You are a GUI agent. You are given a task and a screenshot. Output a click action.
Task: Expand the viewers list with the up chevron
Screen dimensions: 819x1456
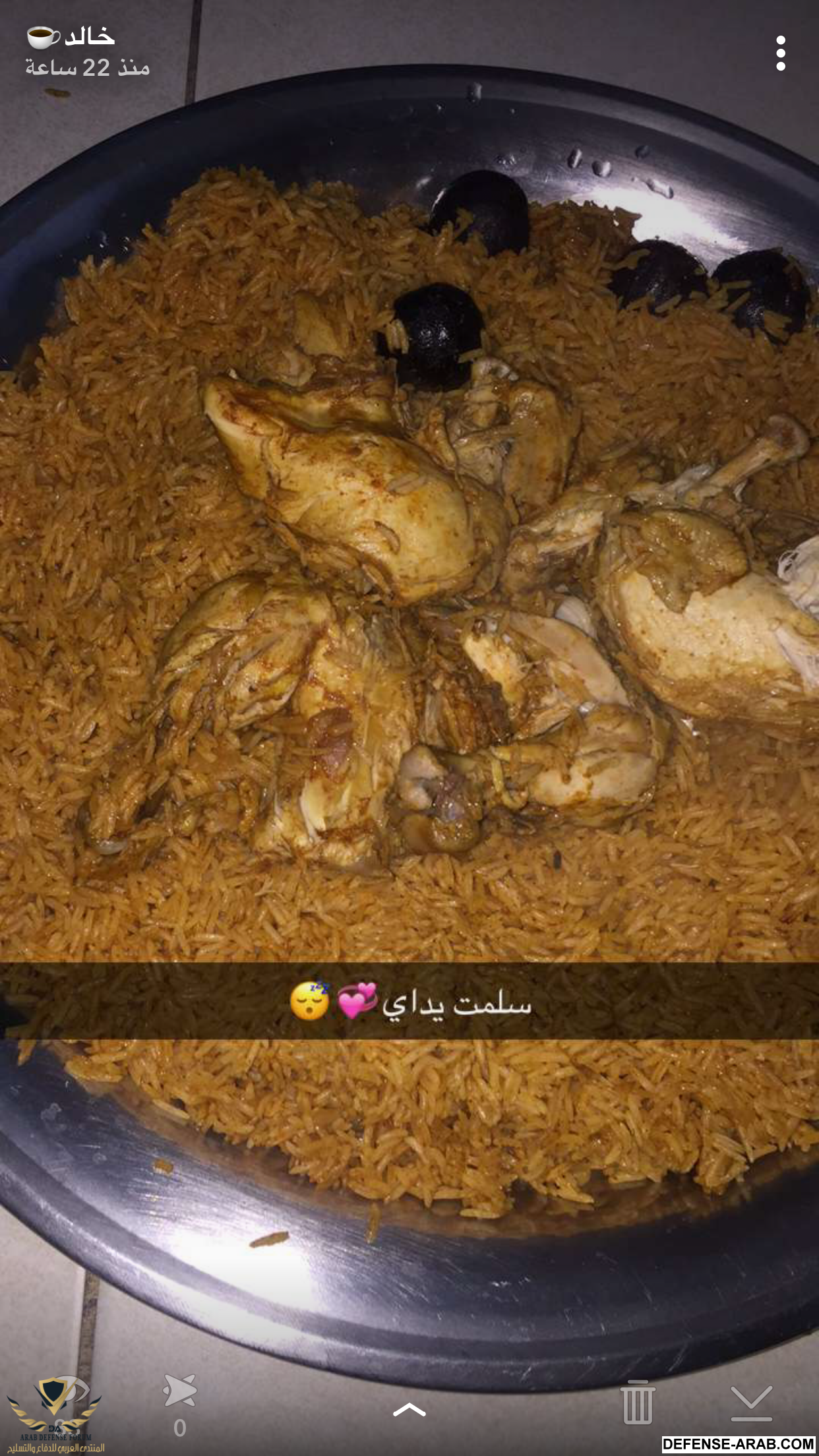coord(409,1409)
